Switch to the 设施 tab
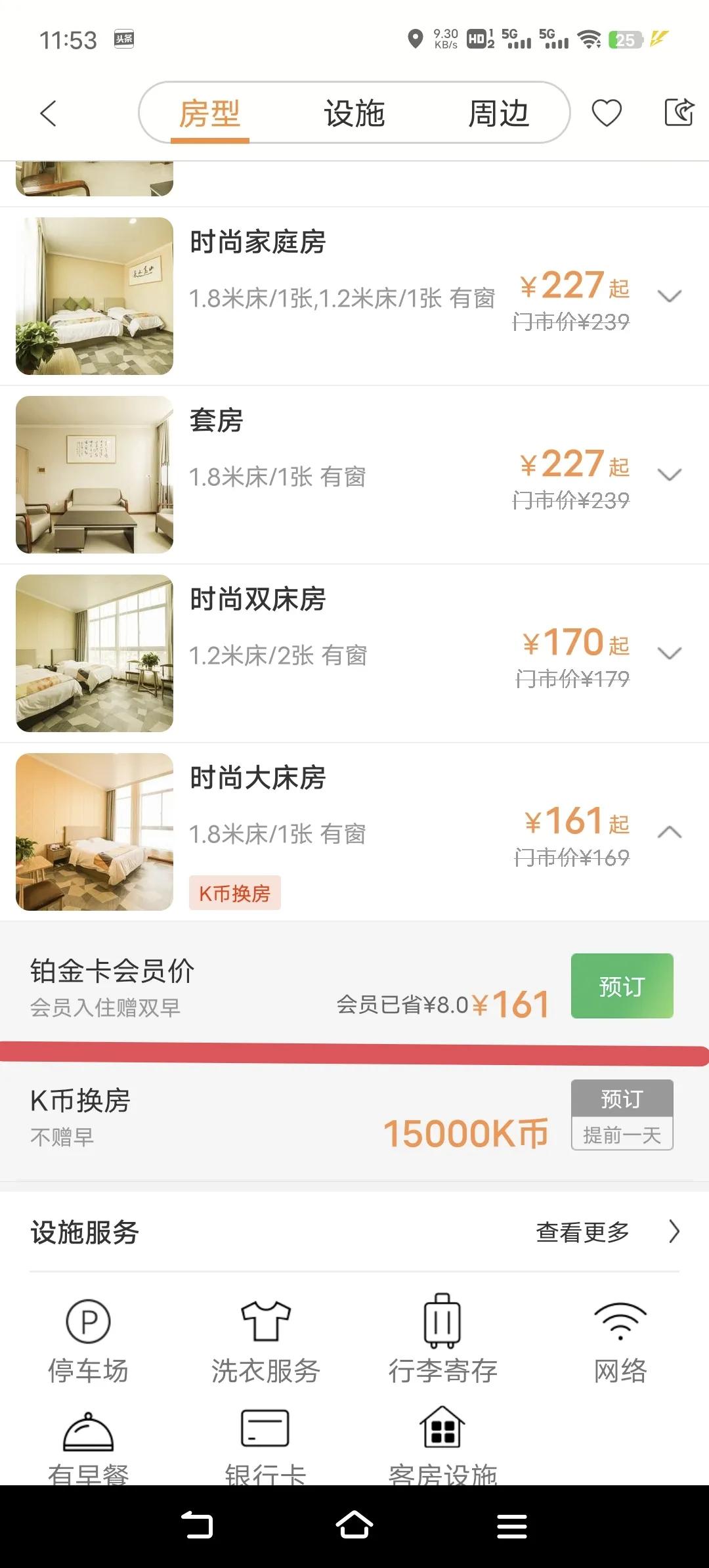 [354, 112]
